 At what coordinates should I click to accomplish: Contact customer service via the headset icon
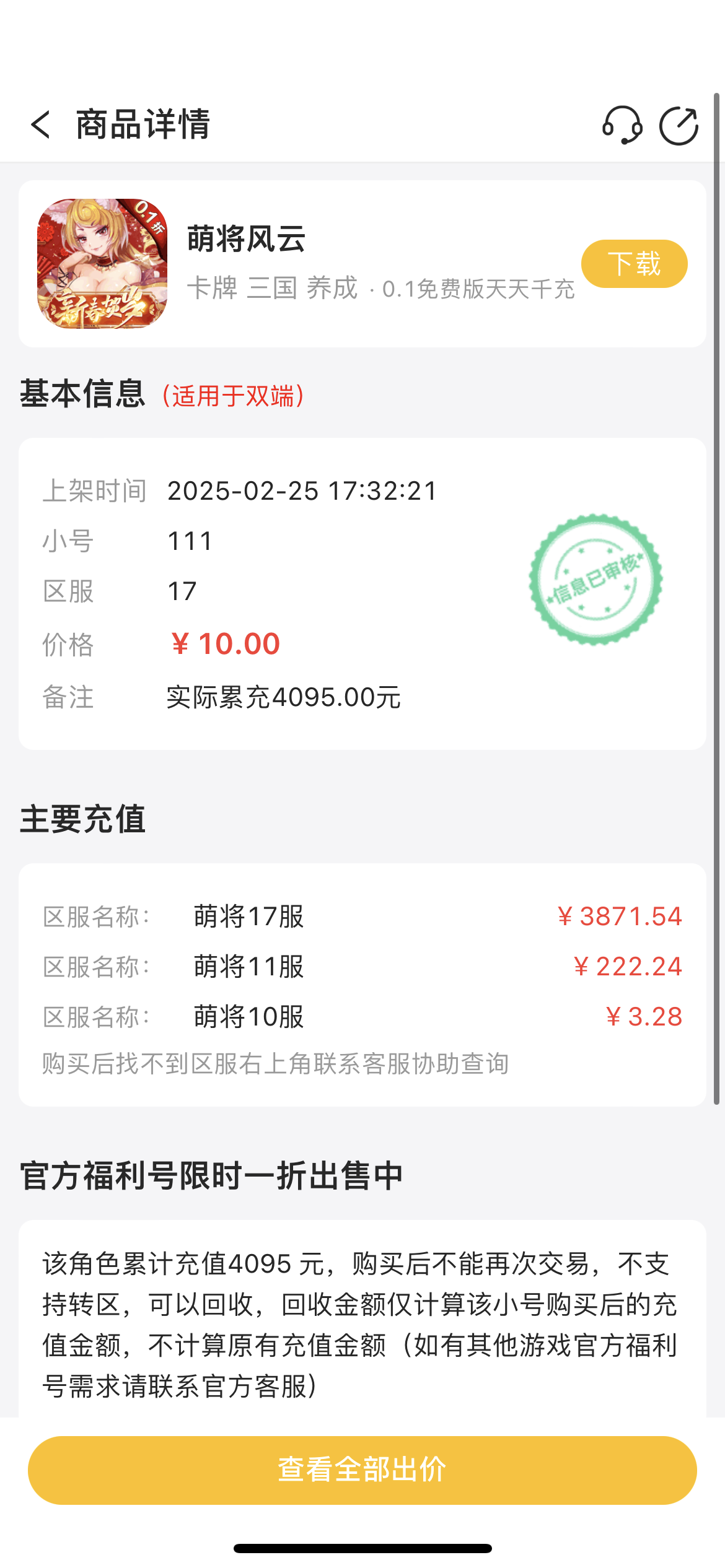point(622,125)
